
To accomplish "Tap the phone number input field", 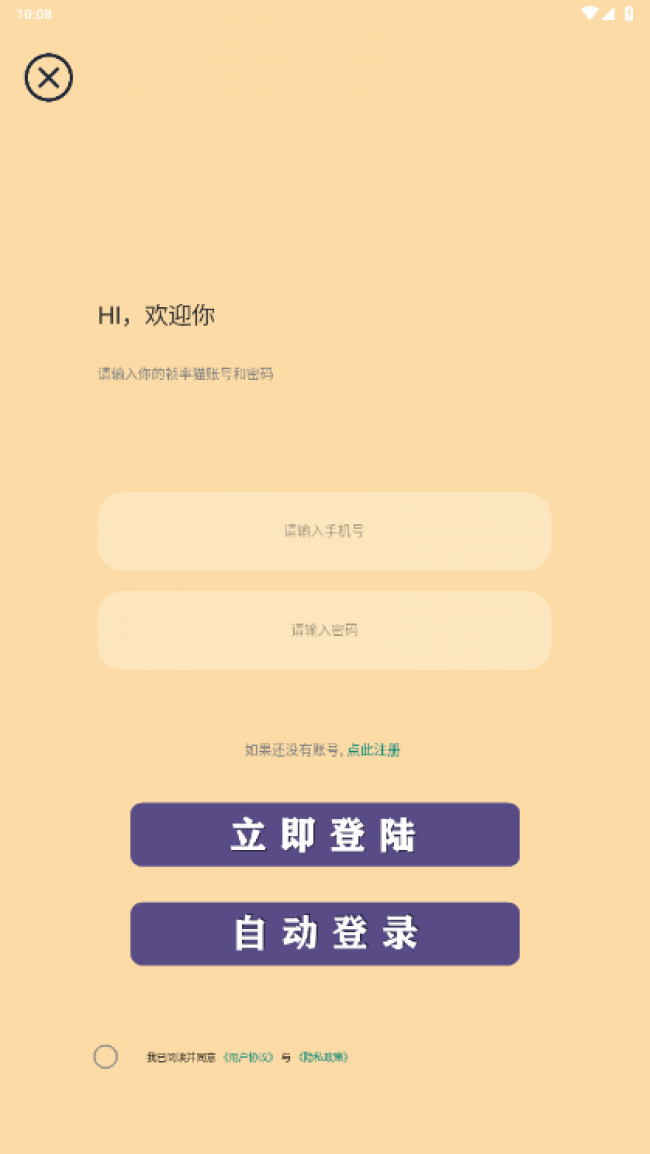I will pyautogui.click(x=324, y=531).
